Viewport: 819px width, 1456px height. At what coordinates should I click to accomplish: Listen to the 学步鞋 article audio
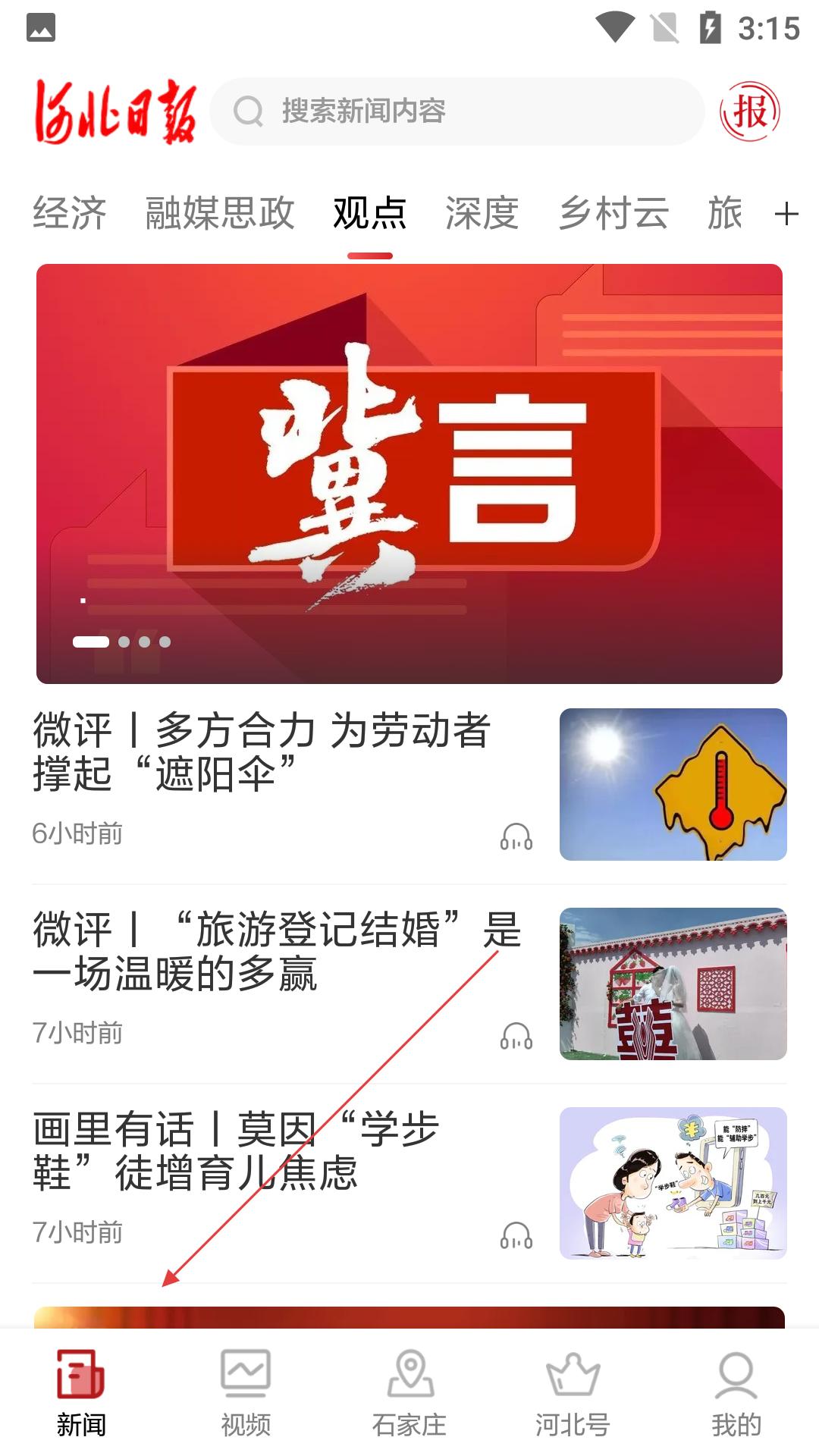(x=516, y=1235)
